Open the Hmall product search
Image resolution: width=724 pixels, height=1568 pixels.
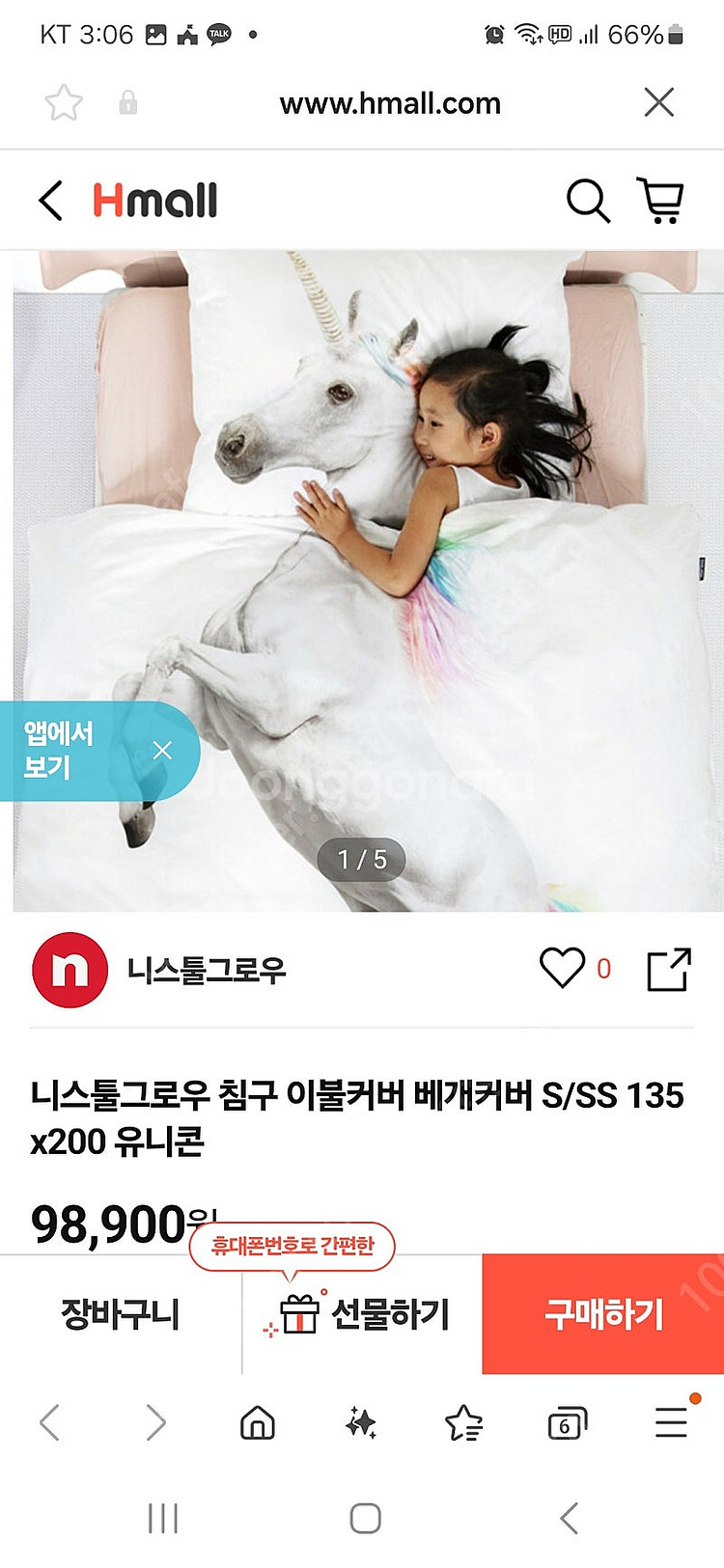click(587, 201)
